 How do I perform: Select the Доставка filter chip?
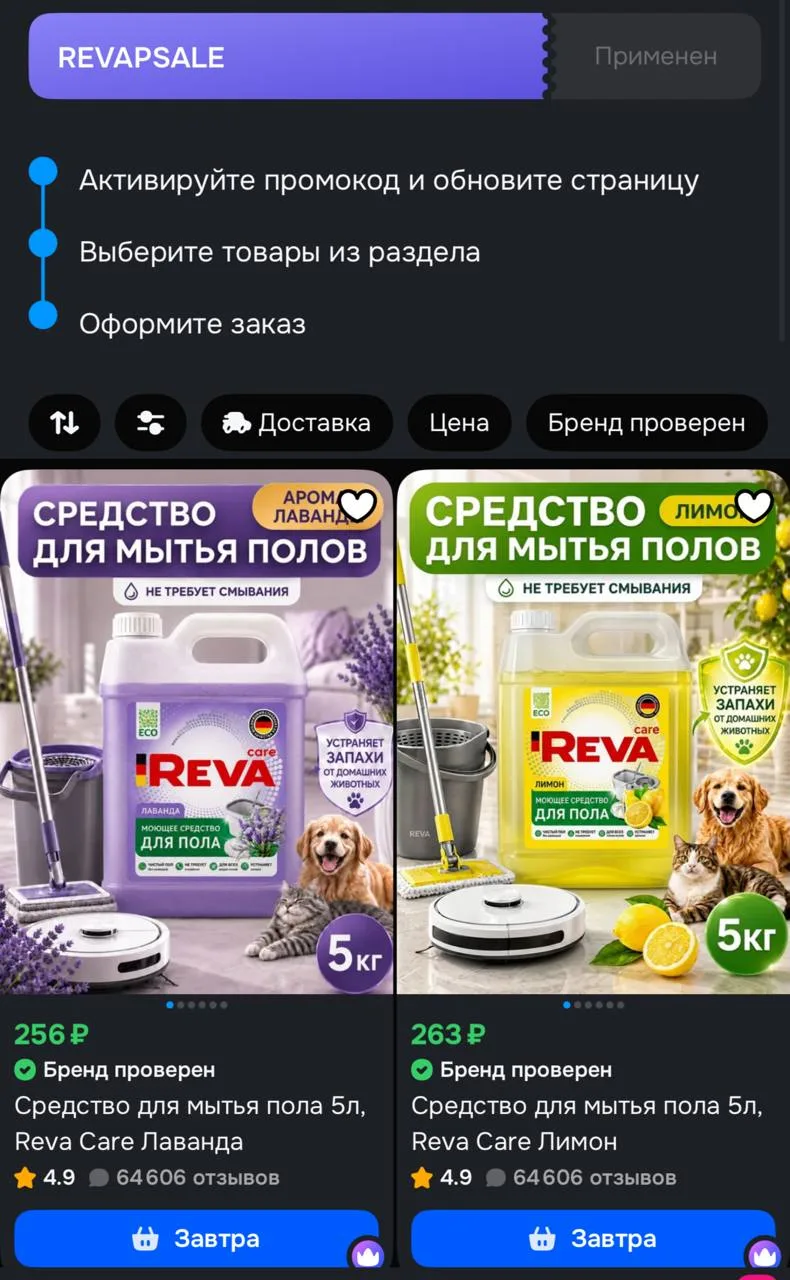297,423
